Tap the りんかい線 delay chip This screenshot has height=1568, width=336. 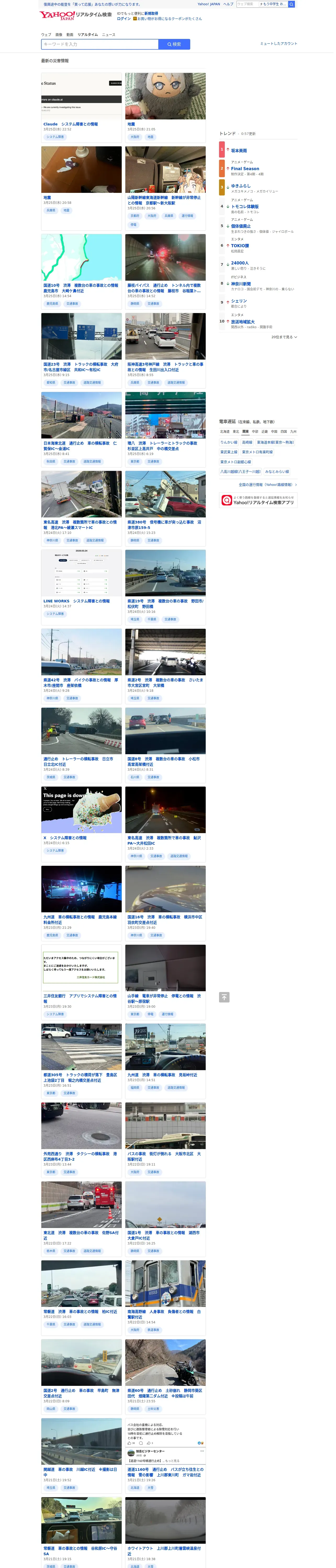(229, 442)
